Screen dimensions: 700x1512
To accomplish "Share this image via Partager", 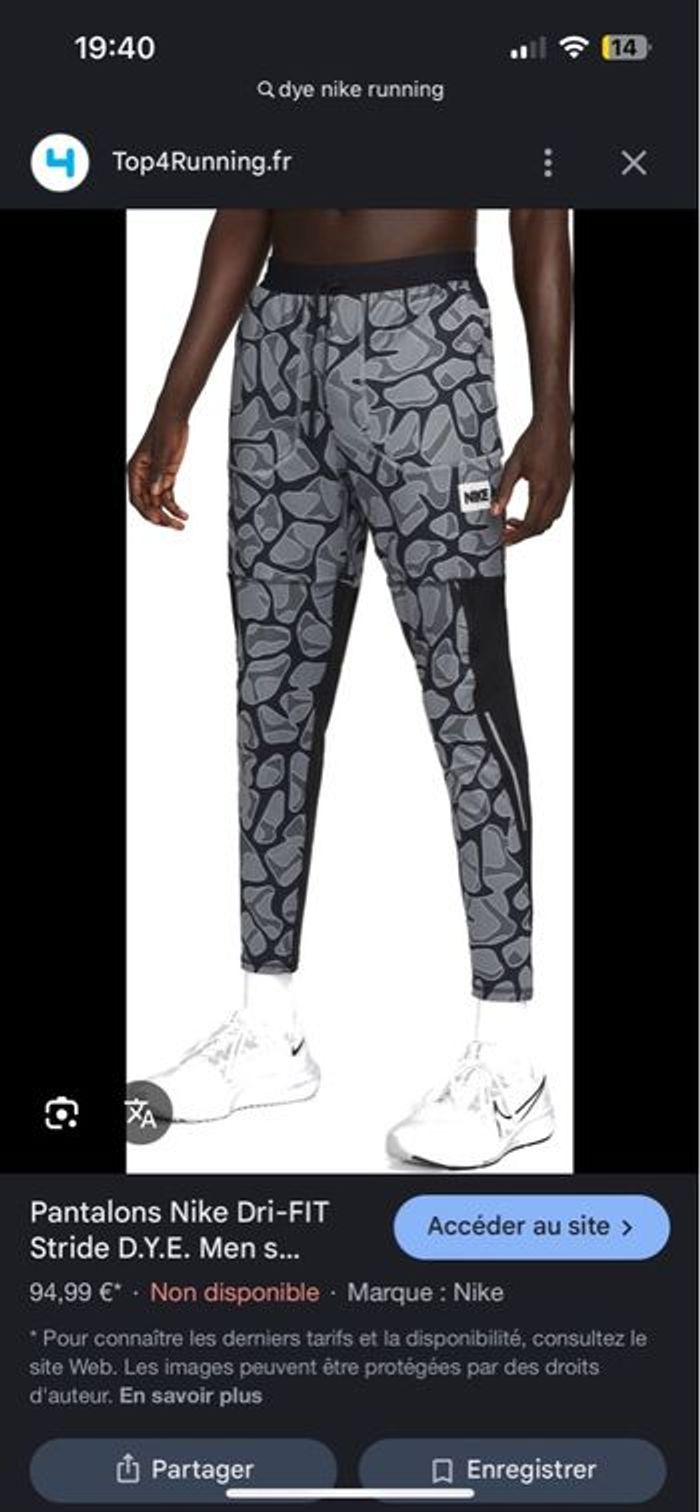I will [x=184, y=1469].
